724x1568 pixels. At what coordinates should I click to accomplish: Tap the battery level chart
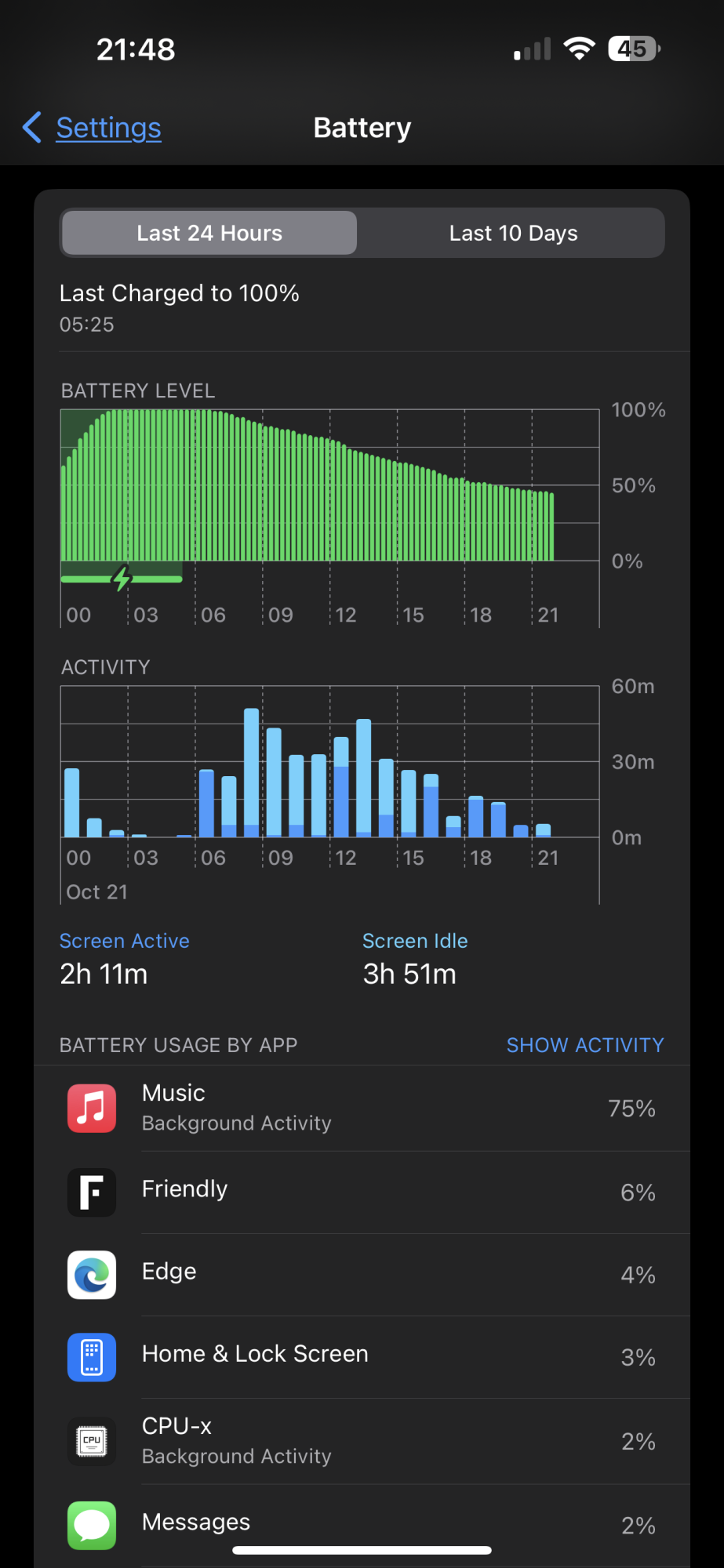click(x=329, y=486)
